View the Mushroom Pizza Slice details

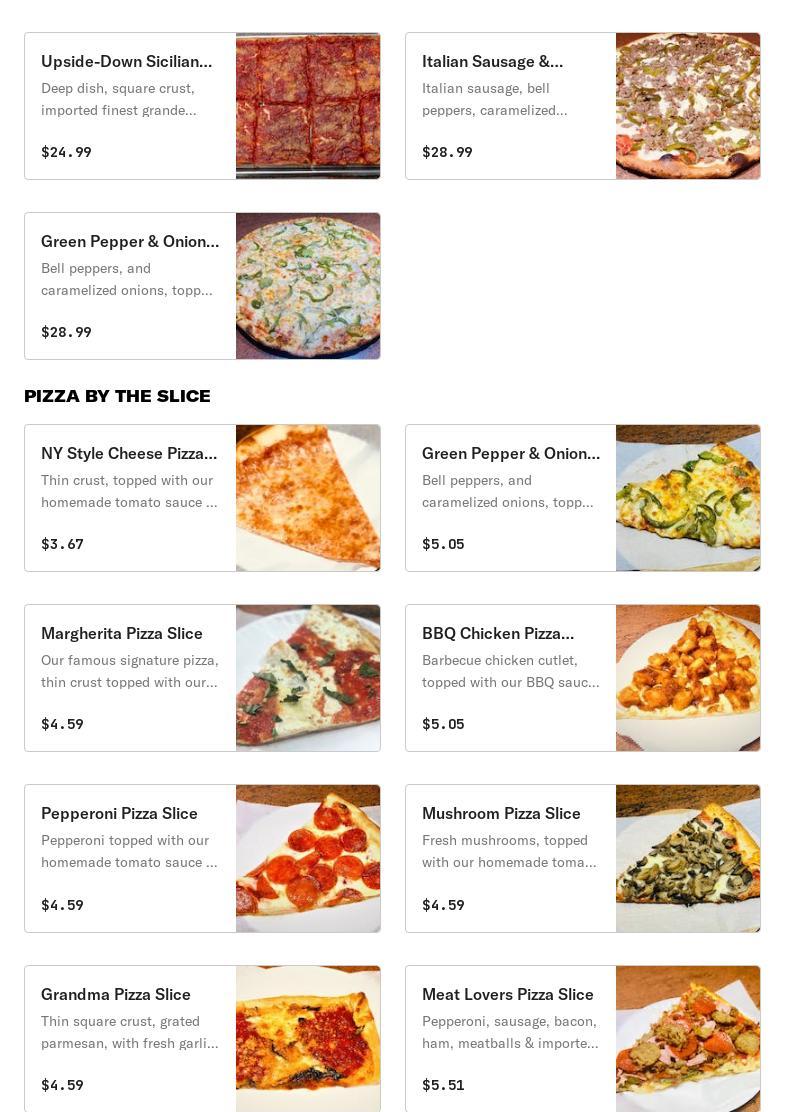(x=582, y=858)
